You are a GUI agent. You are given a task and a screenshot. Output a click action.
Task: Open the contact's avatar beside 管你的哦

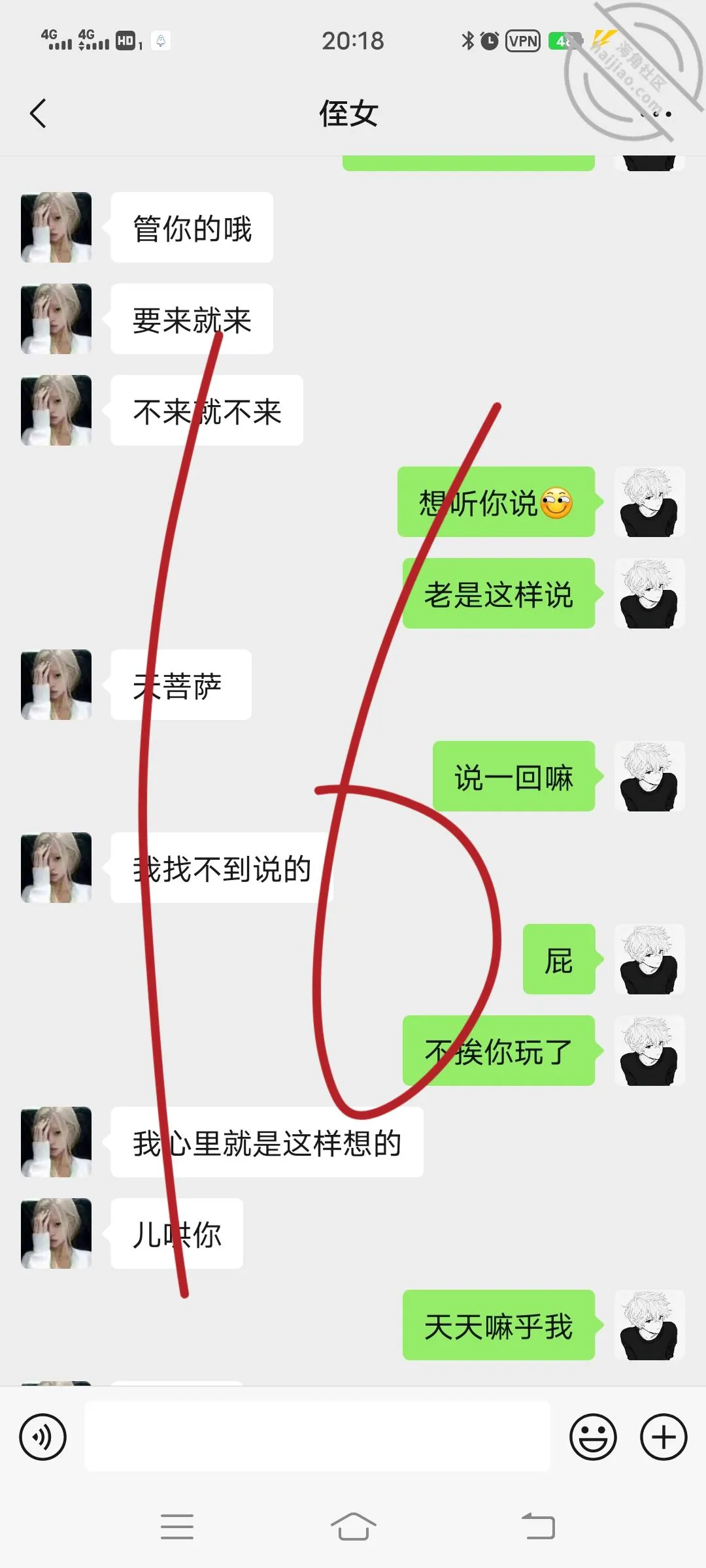56,227
